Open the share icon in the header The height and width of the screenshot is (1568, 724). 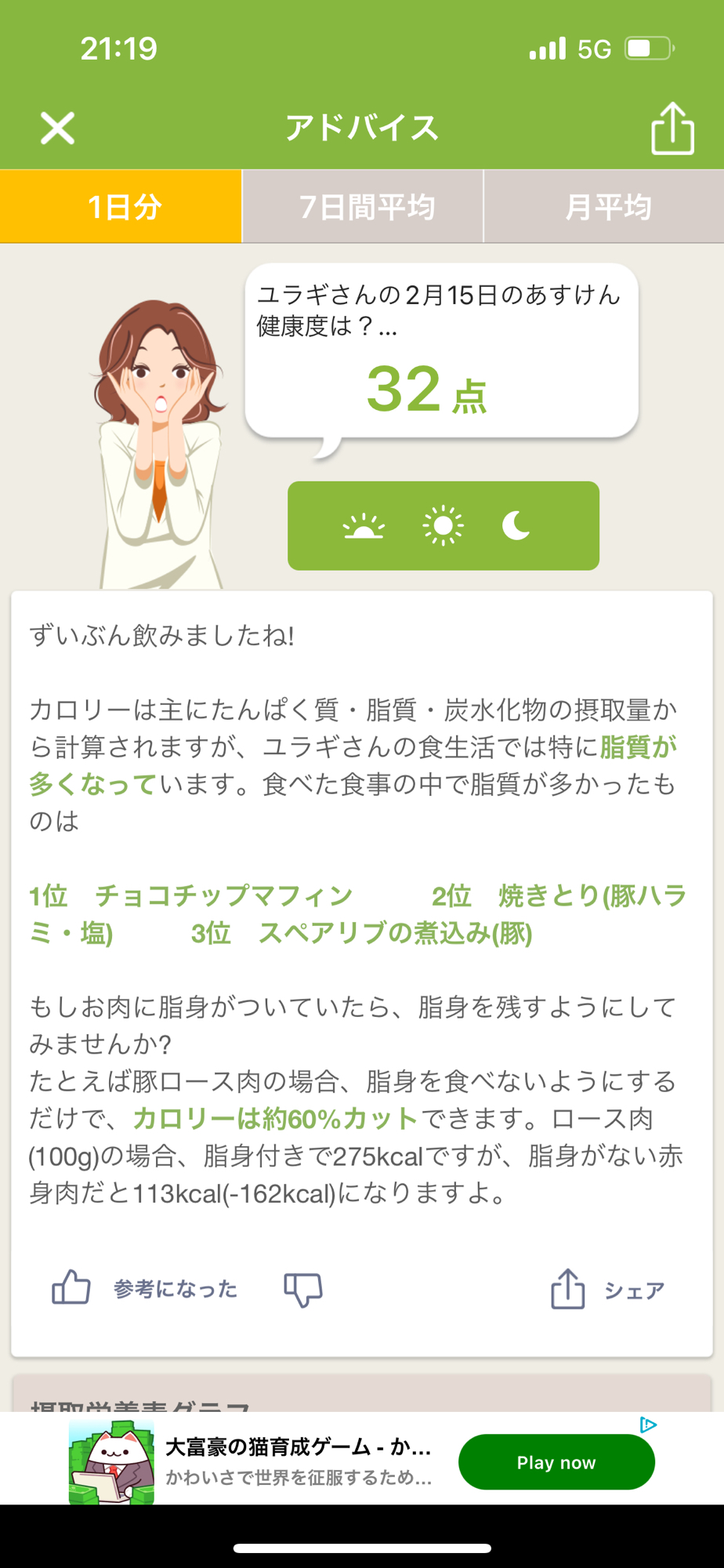point(672,129)
